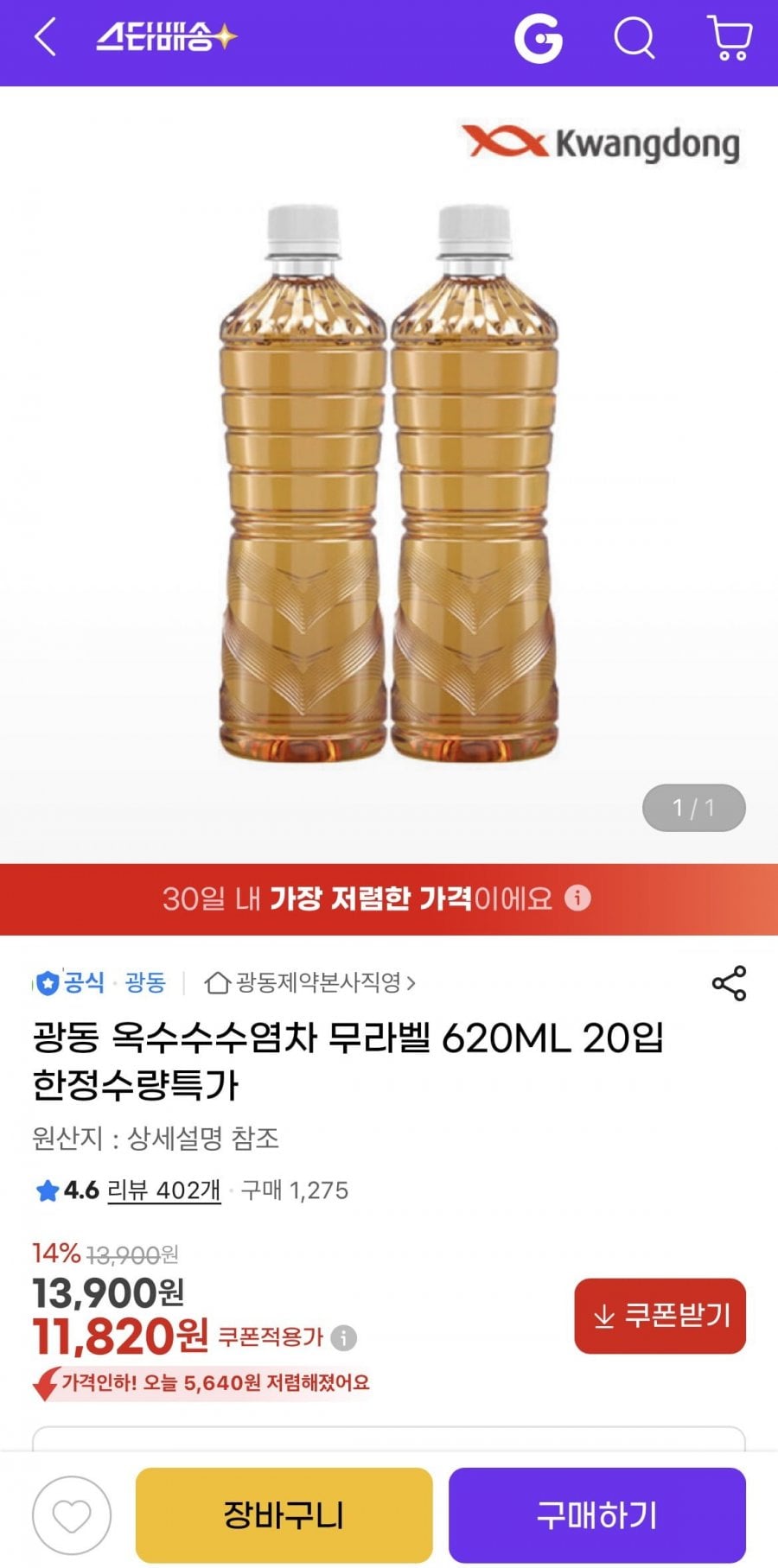Viewport: 778px width, 1568px height.
Task: Download the coupon with 쿠폰받기
Action: 660,1316
